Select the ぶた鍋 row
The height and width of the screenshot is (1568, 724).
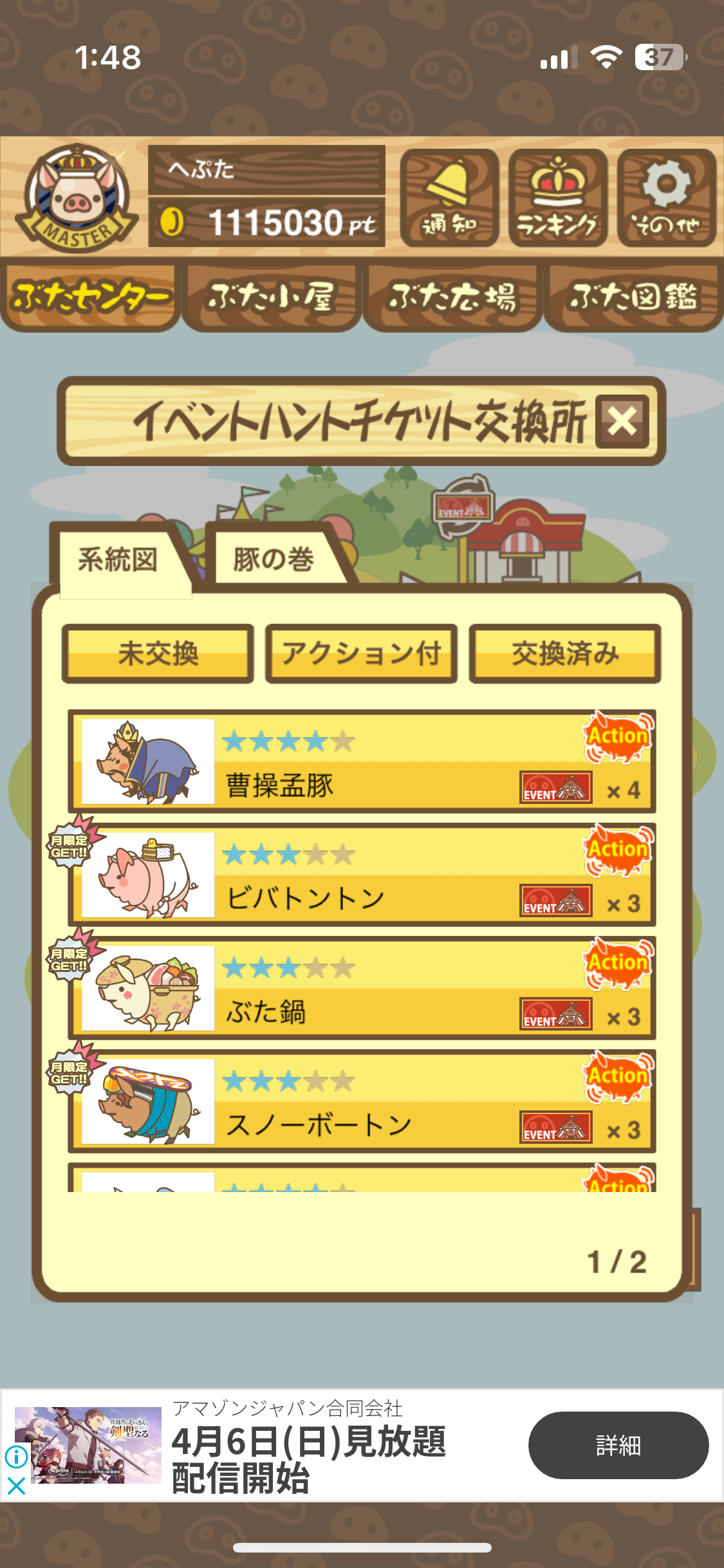362,988
